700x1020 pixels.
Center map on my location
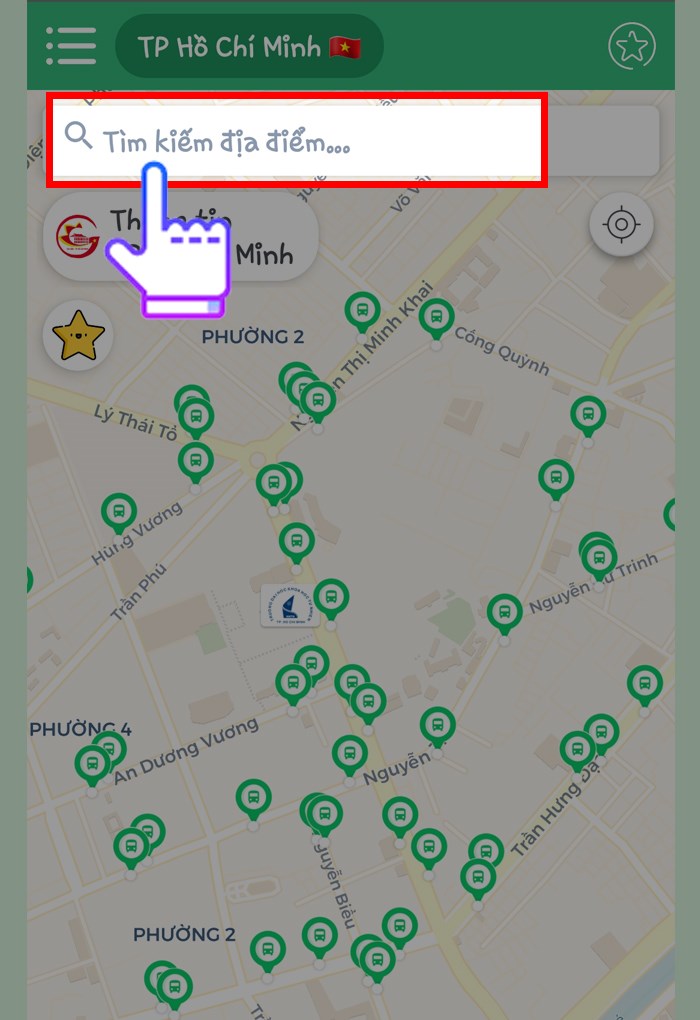pos(621,224)
